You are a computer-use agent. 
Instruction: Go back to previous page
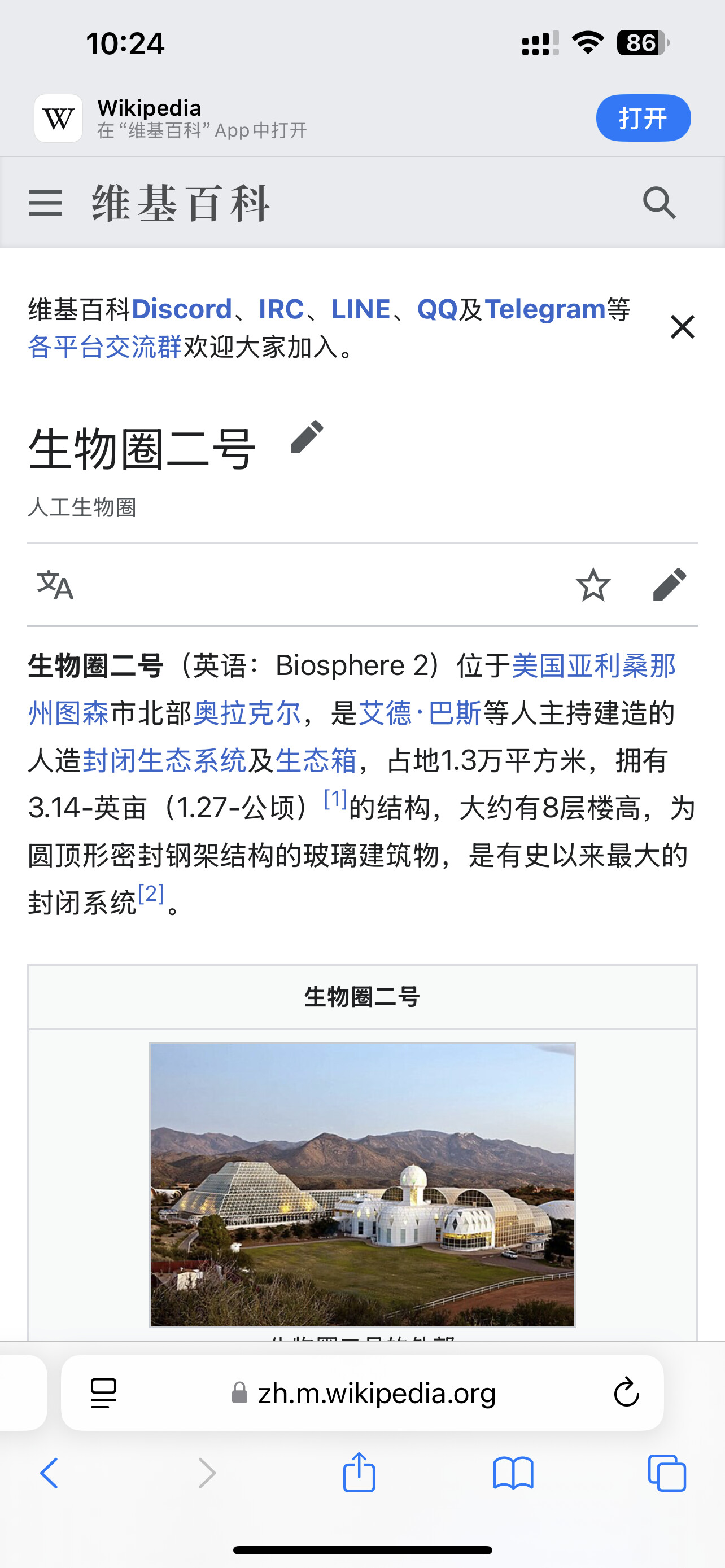[49, 1474]
